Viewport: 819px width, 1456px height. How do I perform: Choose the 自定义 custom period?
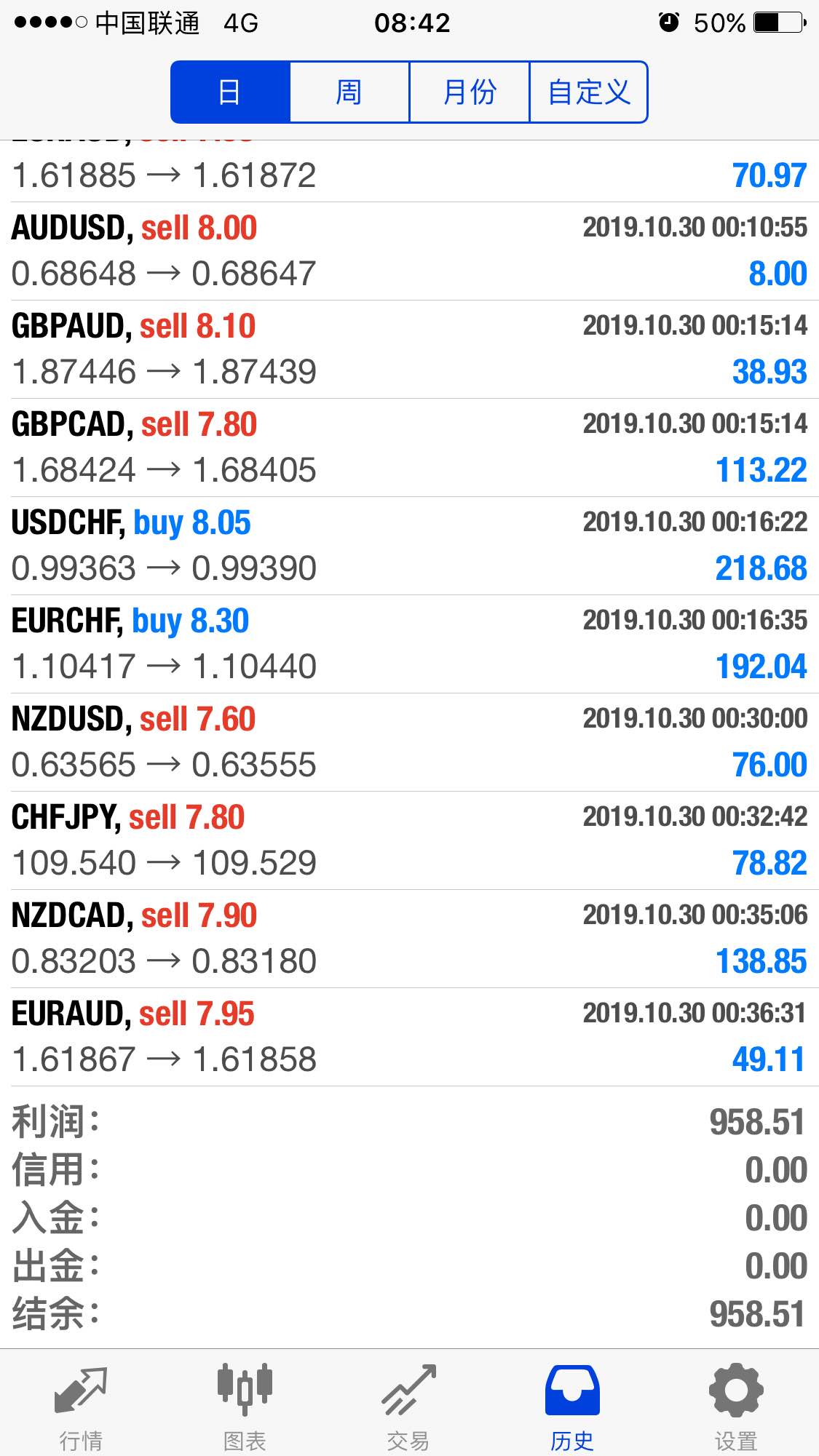pyautogui.click(x=588, y=92)
